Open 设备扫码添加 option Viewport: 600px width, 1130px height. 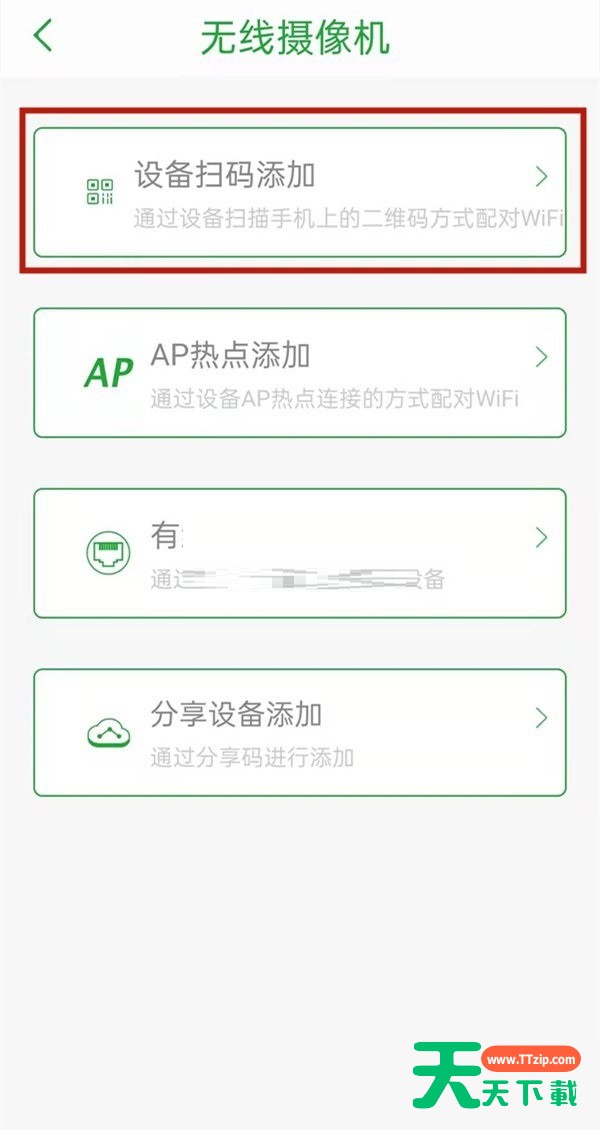click(300, 192)
